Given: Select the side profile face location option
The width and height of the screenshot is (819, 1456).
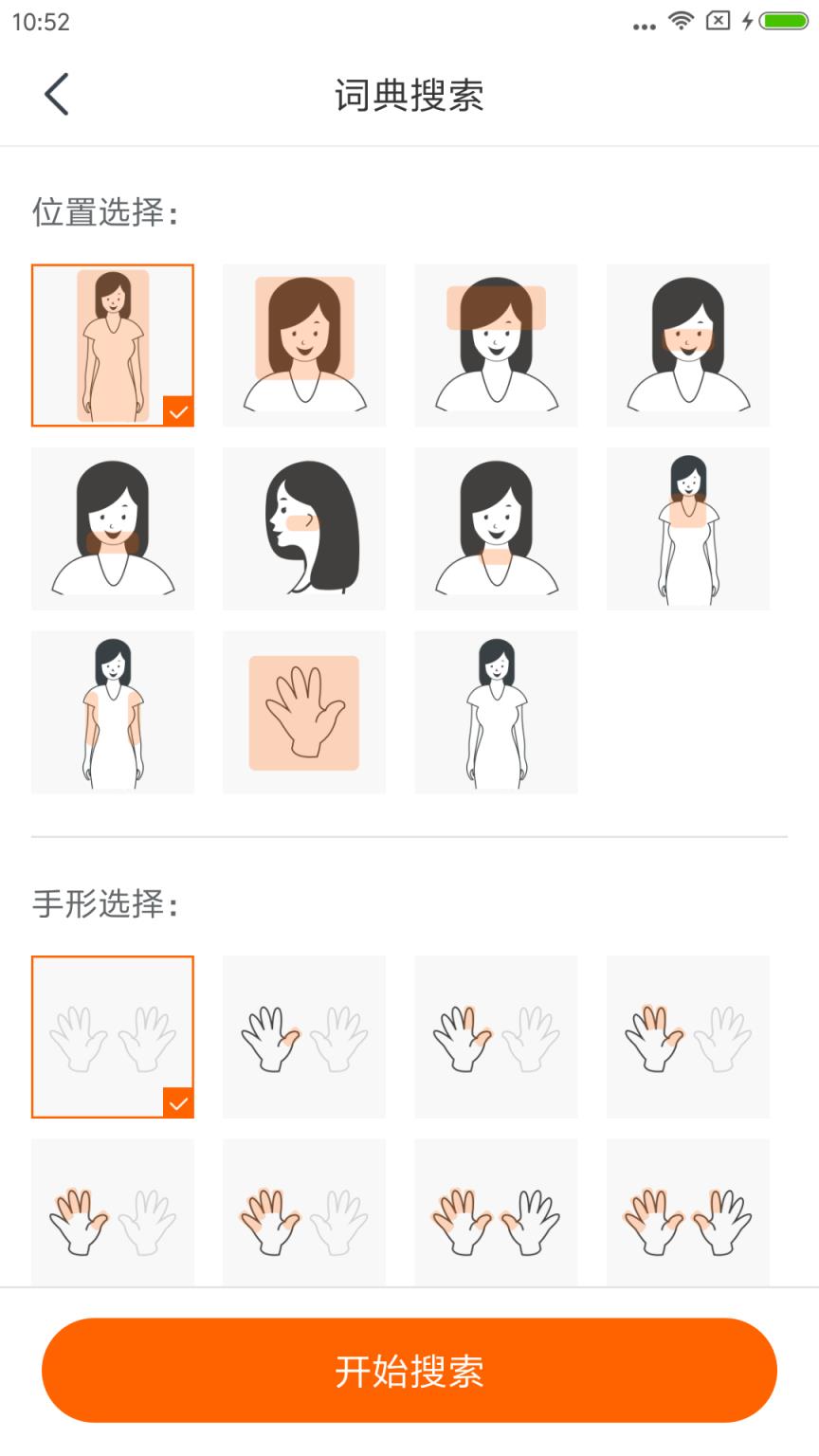Looking at the screenshot, I should [x=304, y=528].
